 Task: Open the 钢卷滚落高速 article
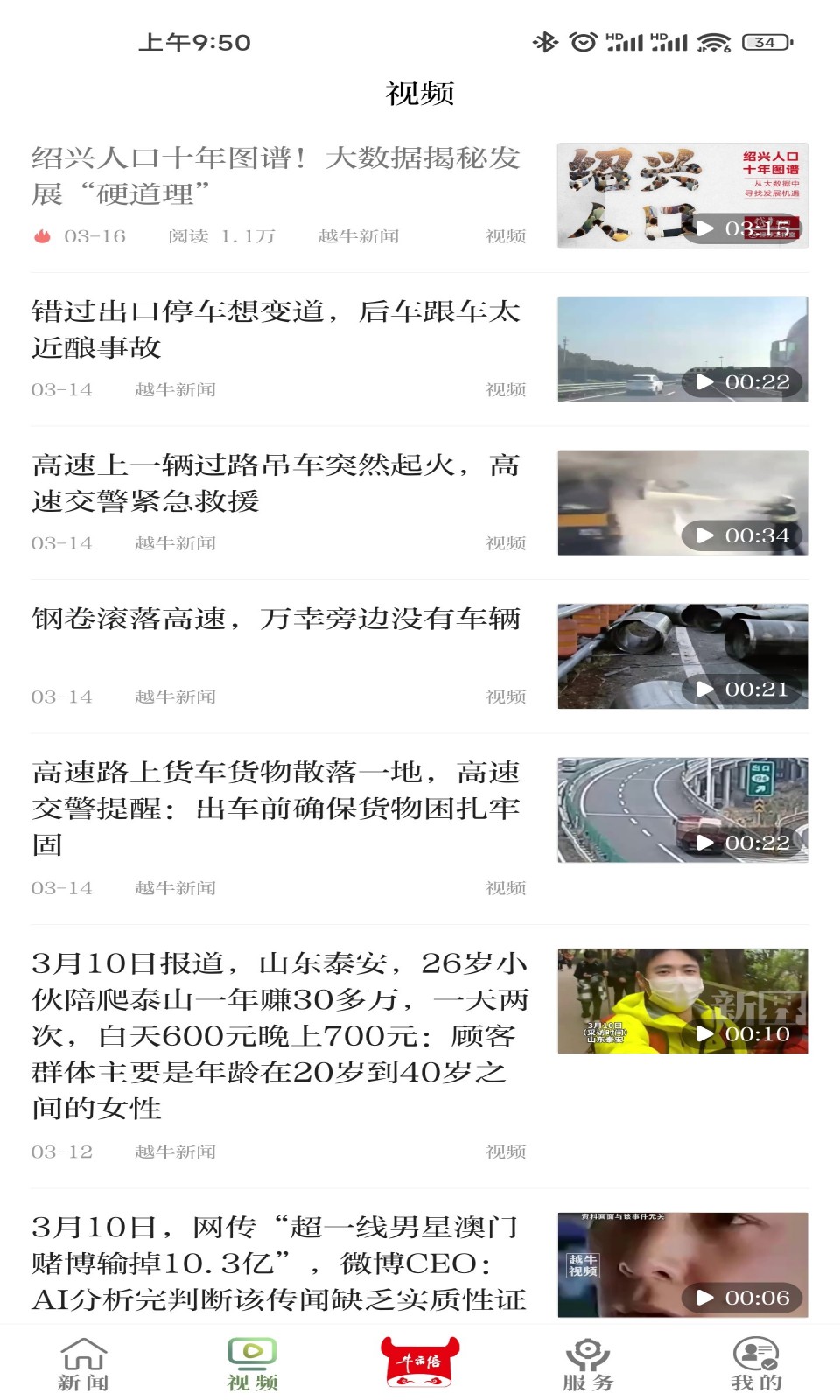coord(276,618)
